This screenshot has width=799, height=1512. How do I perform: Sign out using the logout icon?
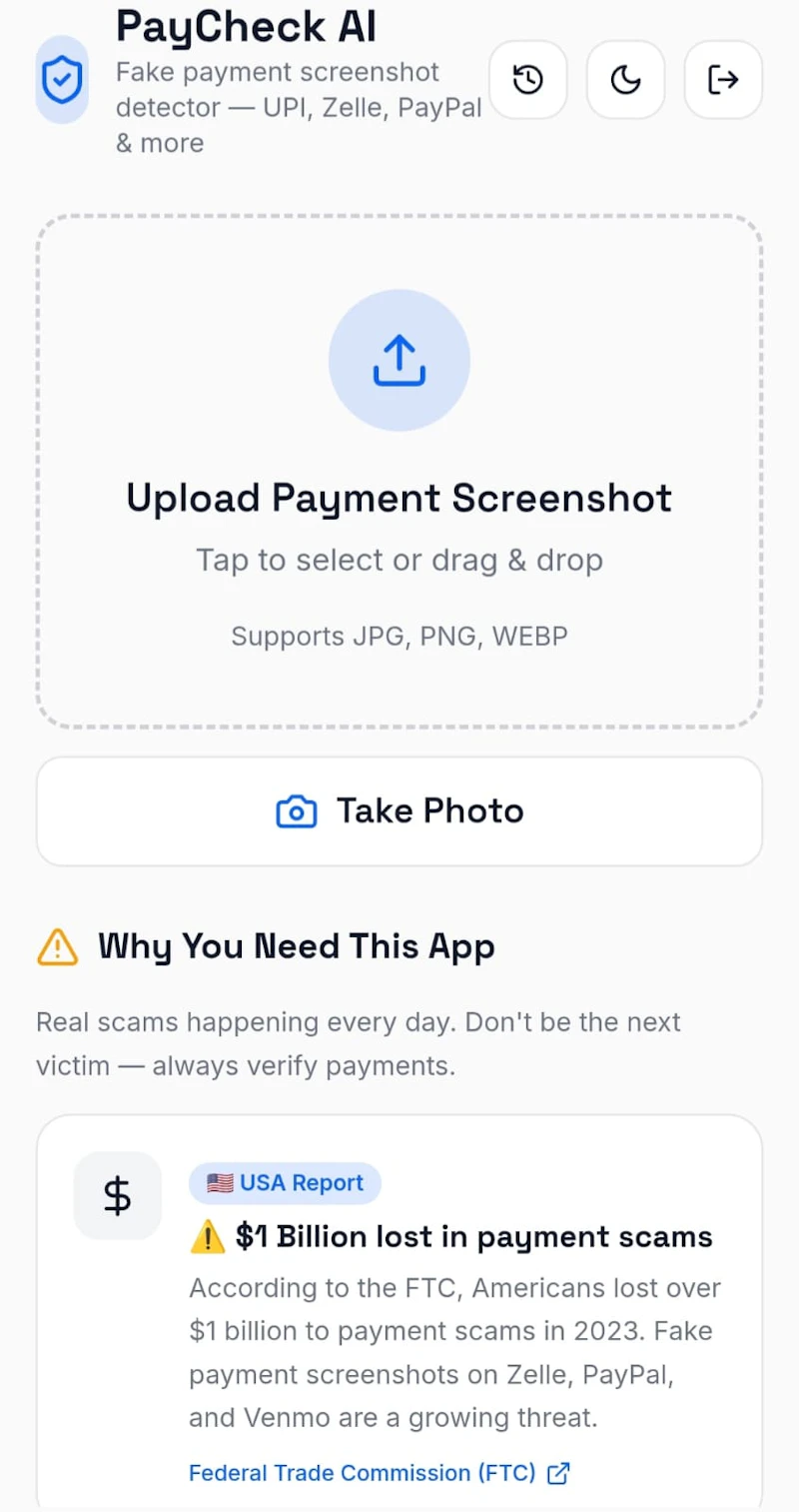(722, 80)
